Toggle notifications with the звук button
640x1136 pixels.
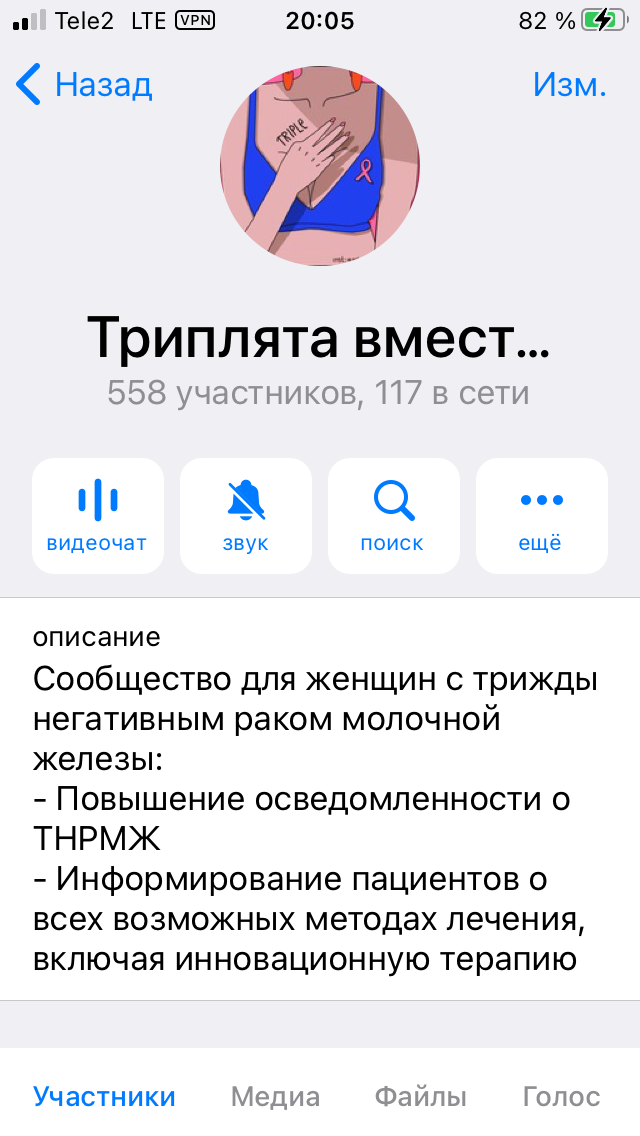246,516
